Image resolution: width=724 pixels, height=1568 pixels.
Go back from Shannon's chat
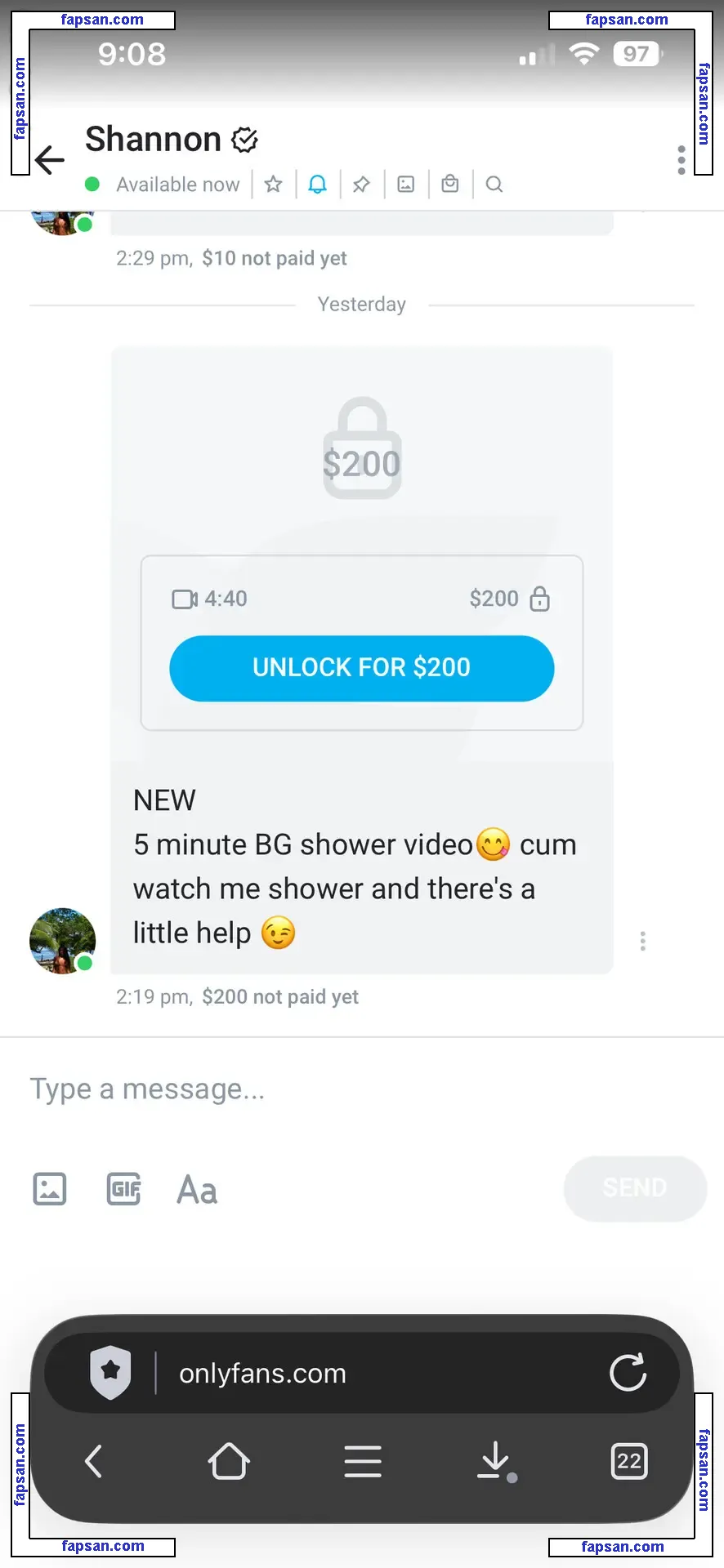50,159
